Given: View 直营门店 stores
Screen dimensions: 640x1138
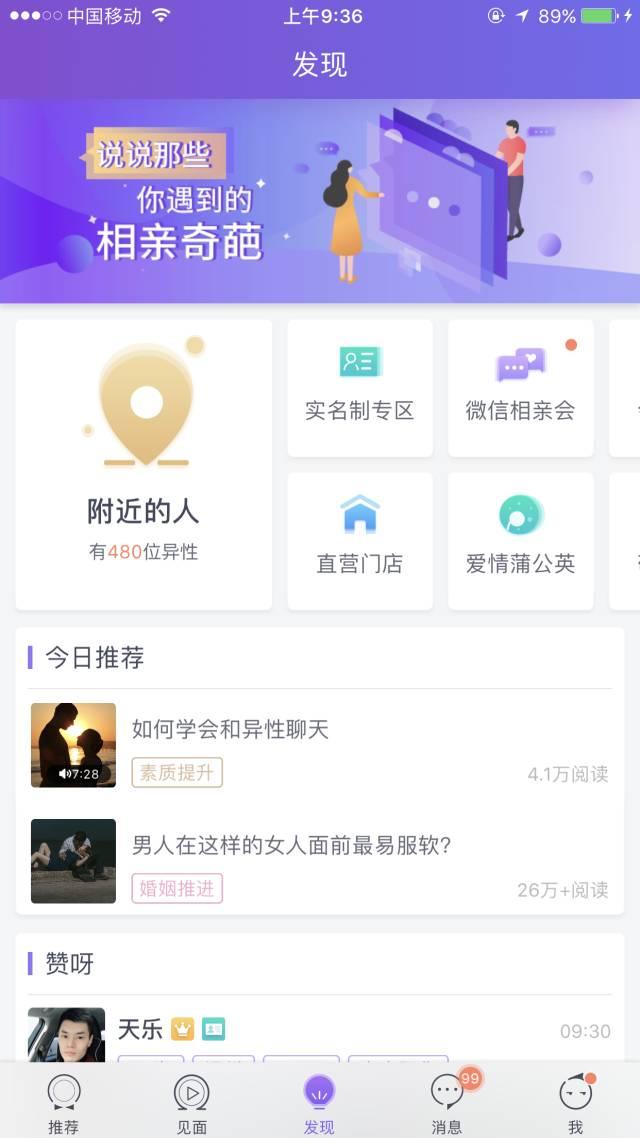Looking at the screenshot, I should 360,541.
